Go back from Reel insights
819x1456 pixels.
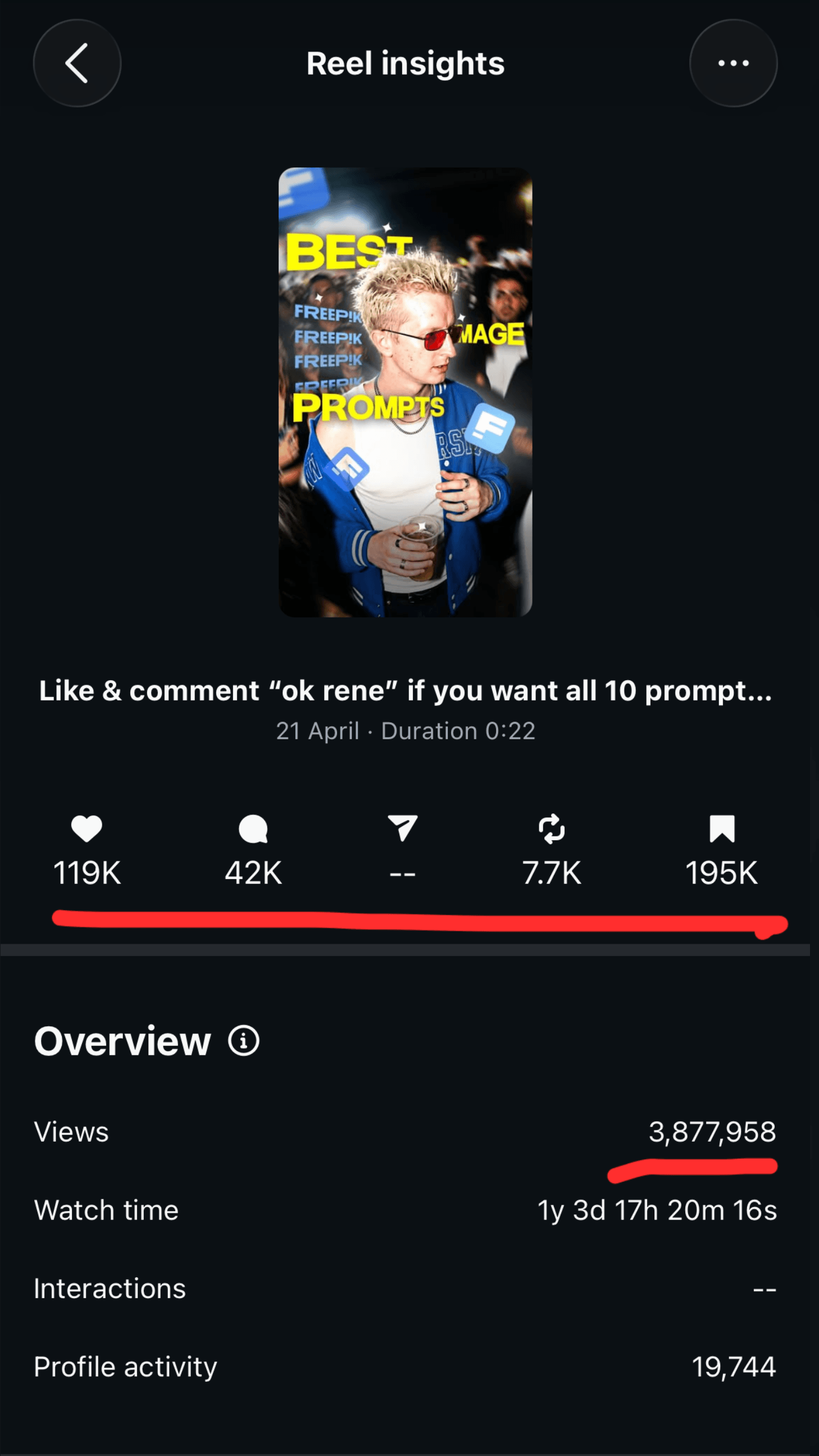click(77, 63)
